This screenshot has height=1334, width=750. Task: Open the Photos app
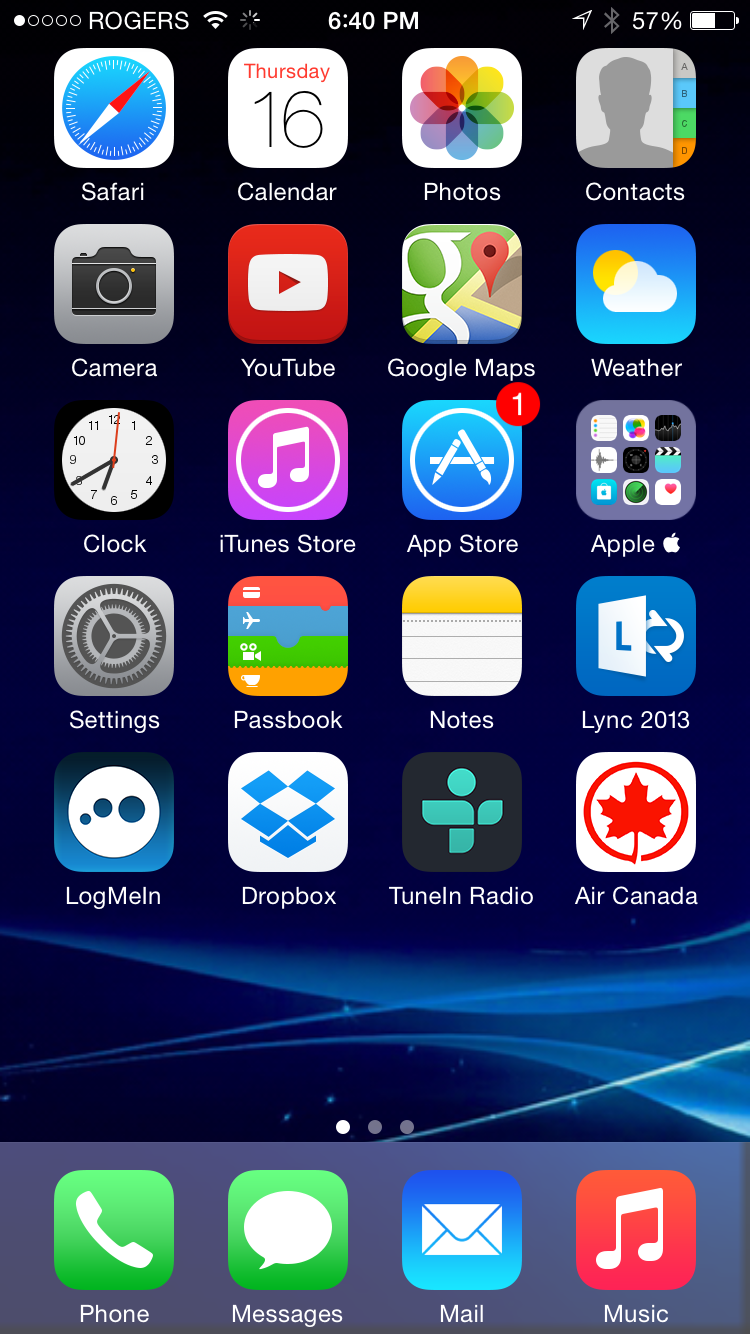click(461, 108)
